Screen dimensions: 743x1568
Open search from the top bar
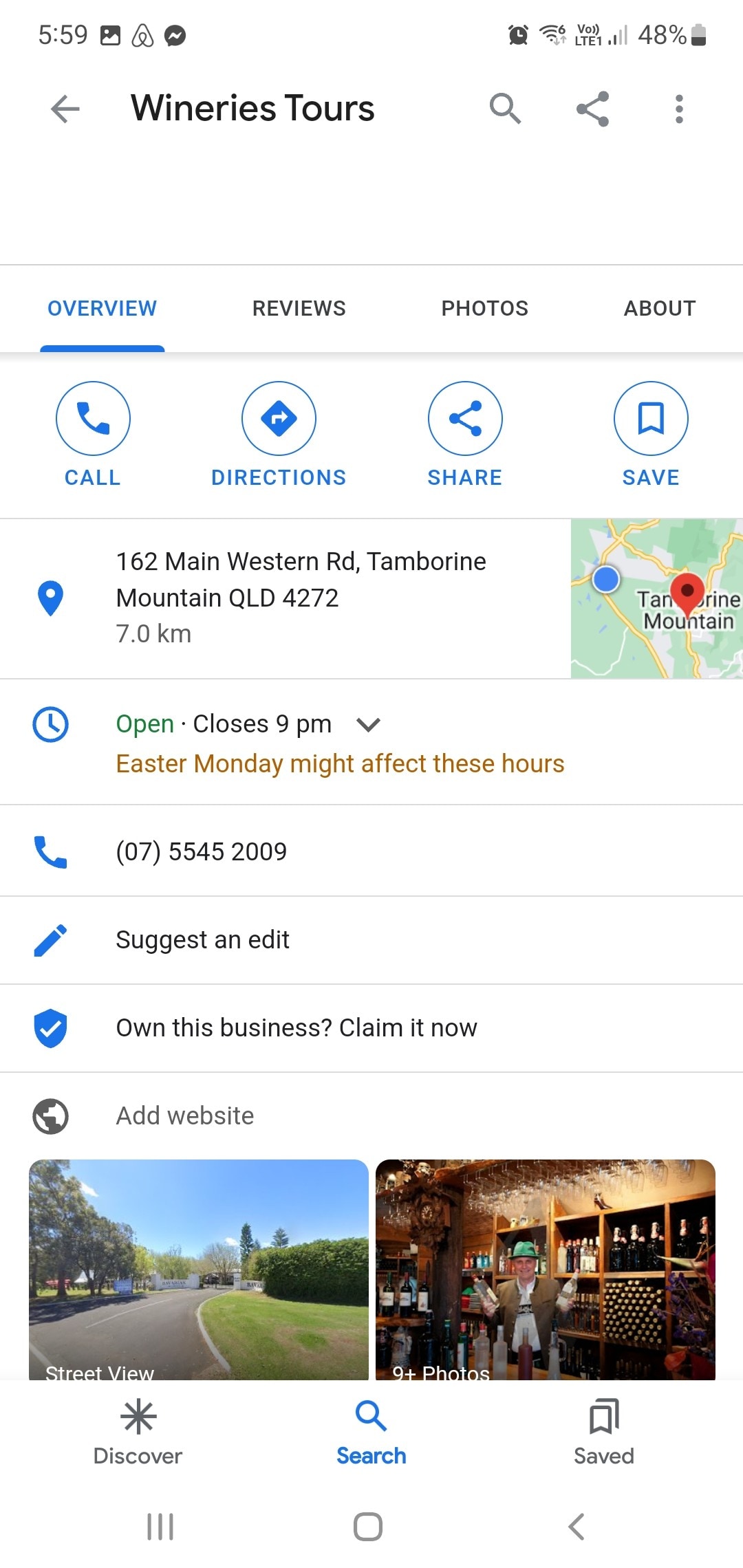(505, 109)
